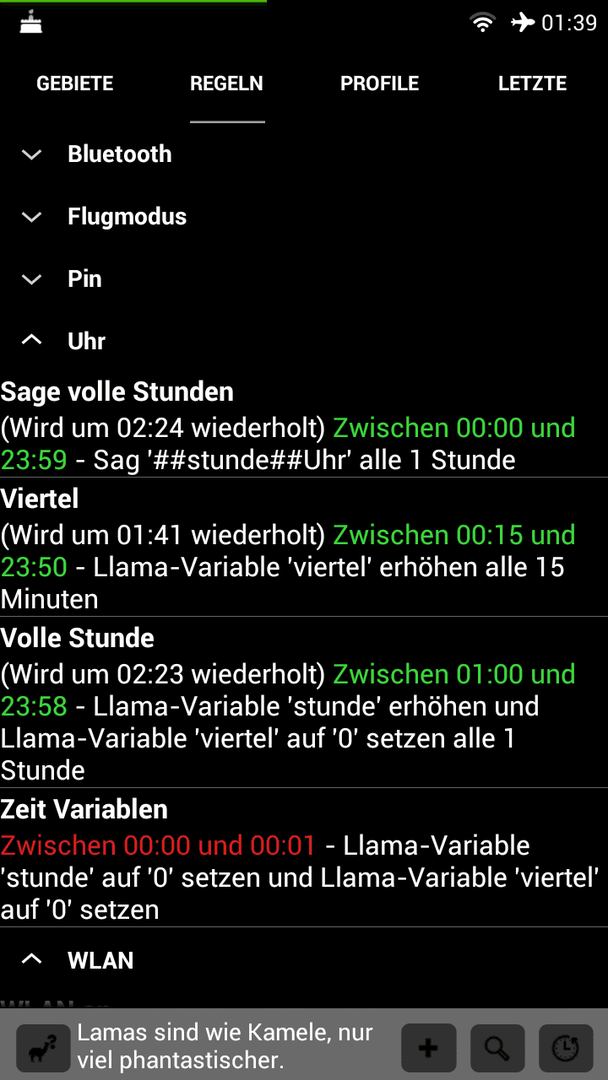Open the Letzte tab
608x1080 pixels.
532,84
